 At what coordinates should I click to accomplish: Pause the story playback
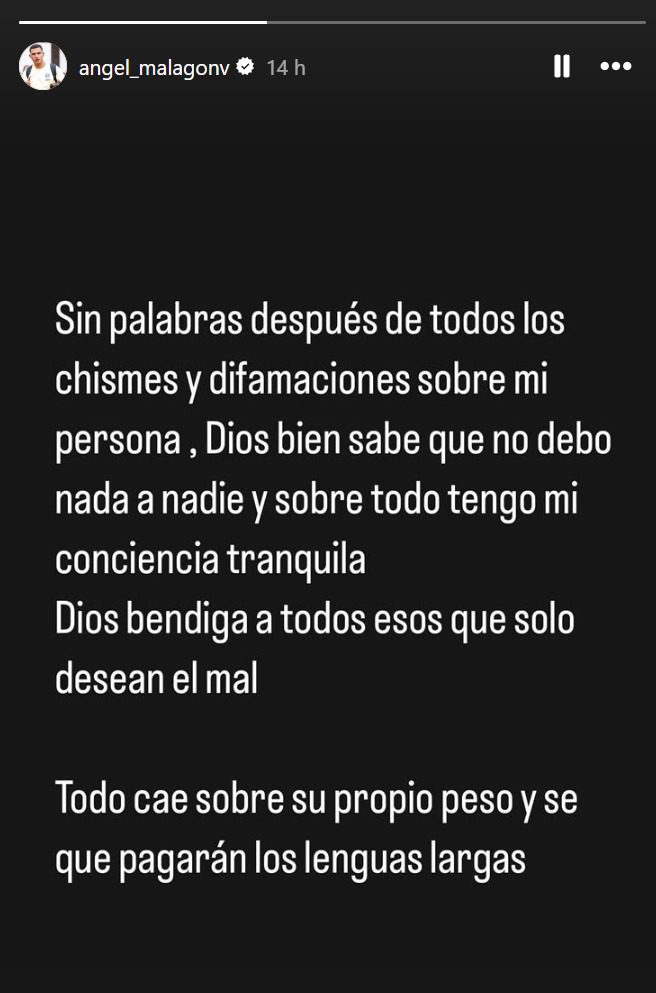tap(562, 67)
